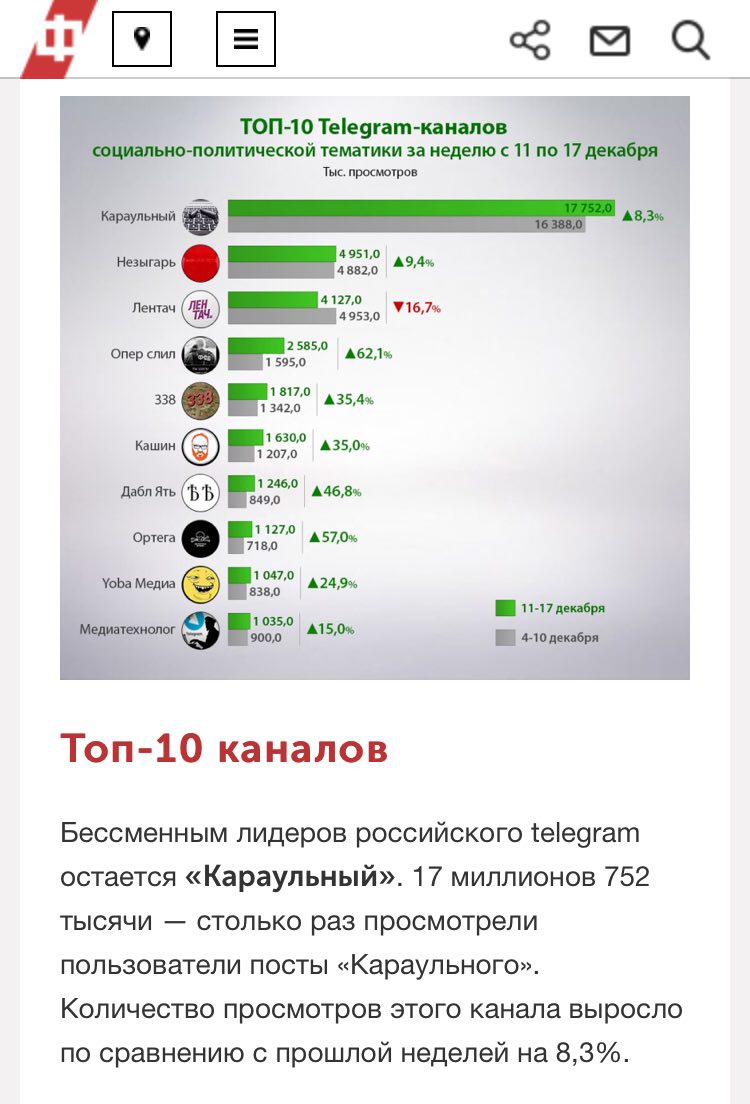Image resolution: width=750 pixels, height=1104 pixels.
Task: Open the hamburger menu
Action: (x=246, y=39)
